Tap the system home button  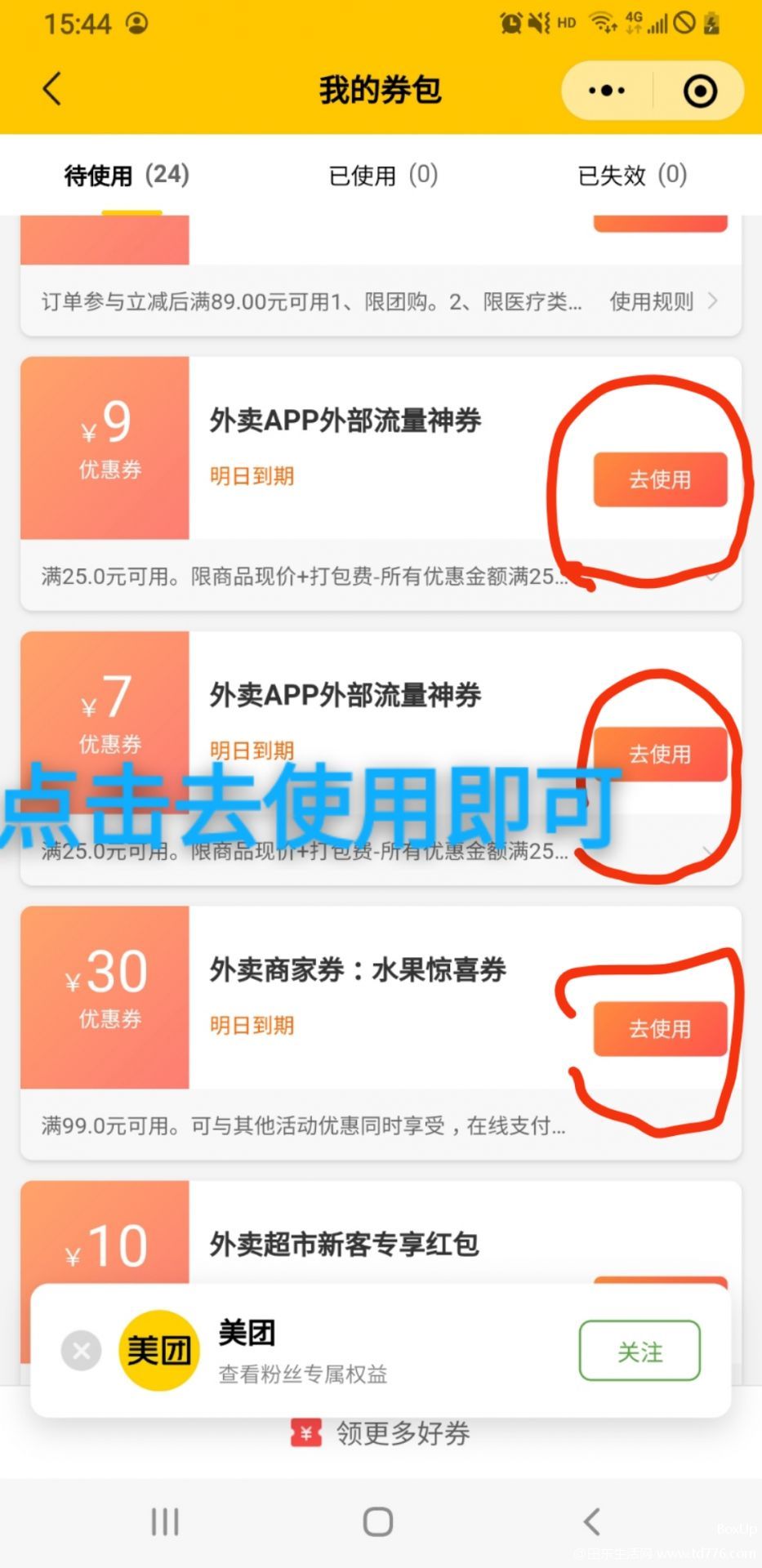378,1522
